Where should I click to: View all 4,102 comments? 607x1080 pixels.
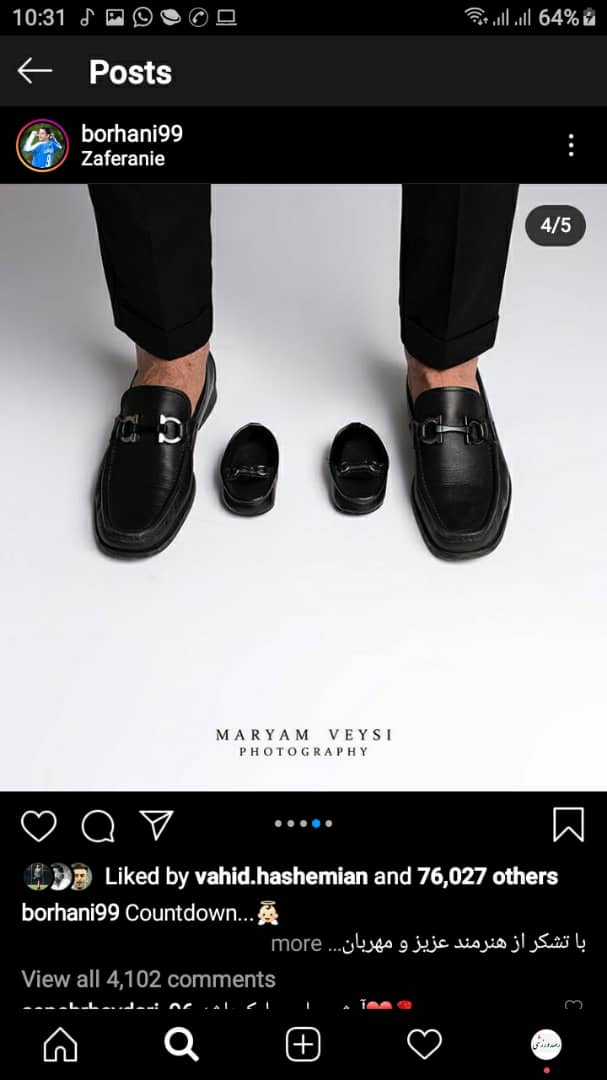pyautogui.click(x=148, y=979)
